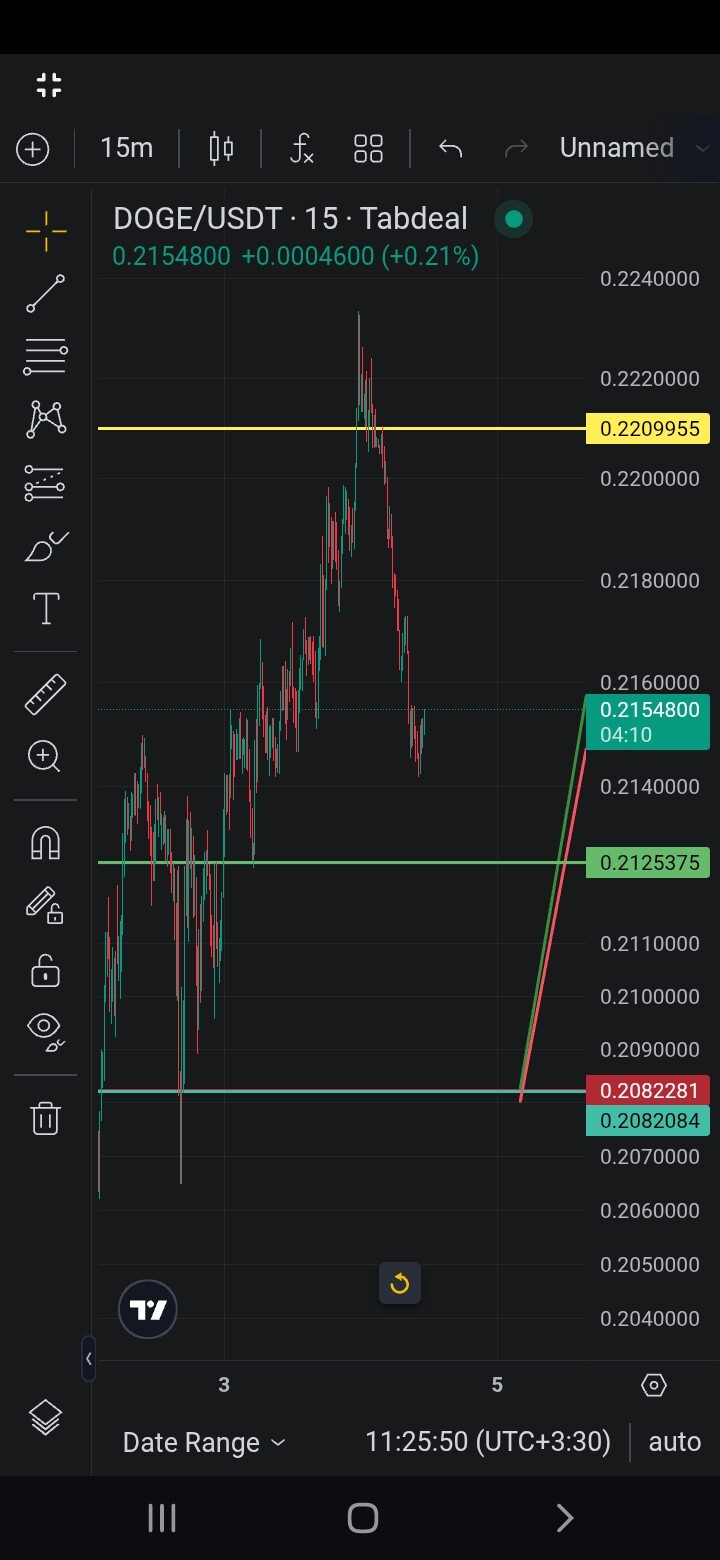Select the text annotation tool
Viewport: 720px width, 1560px height.
pos(46,609)
